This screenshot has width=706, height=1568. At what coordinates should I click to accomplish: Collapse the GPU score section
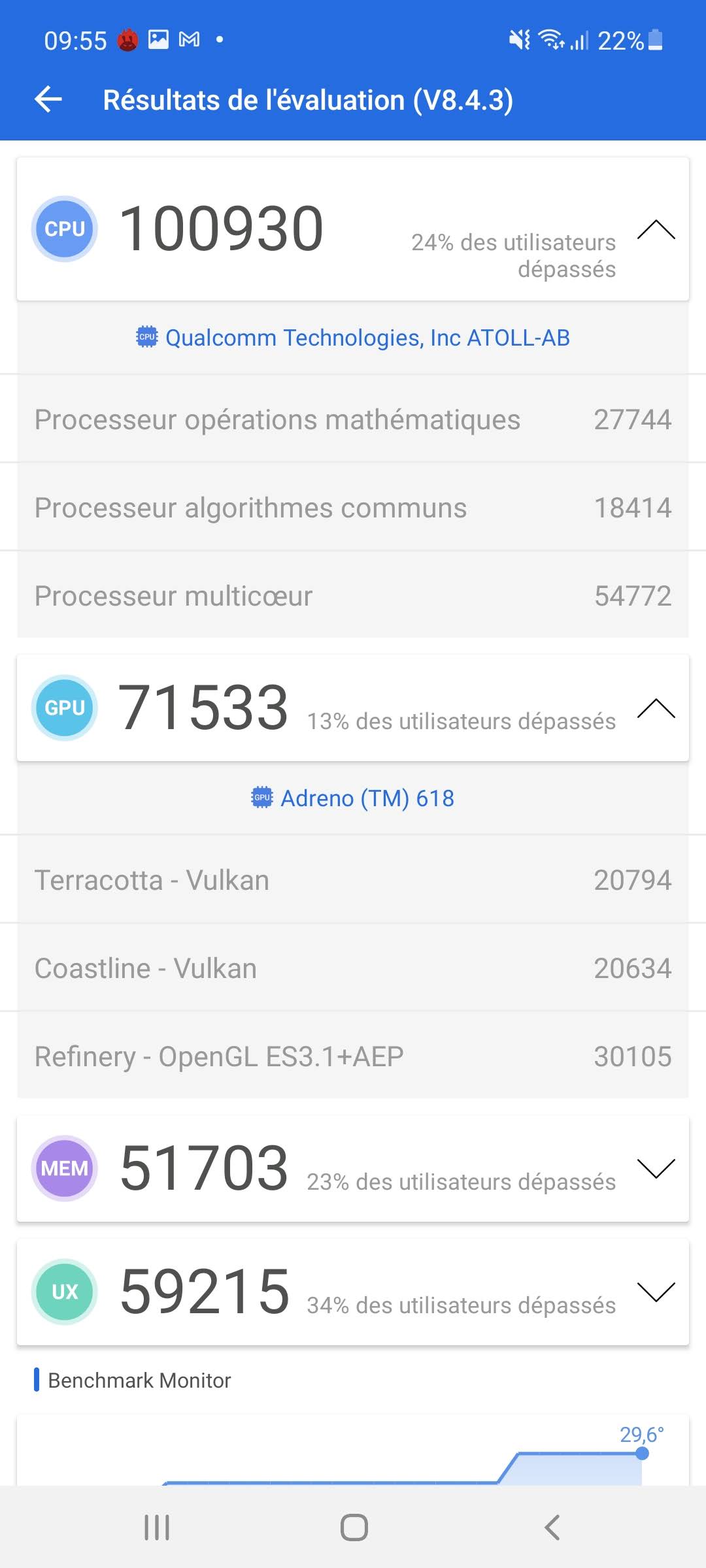(656, 708)
